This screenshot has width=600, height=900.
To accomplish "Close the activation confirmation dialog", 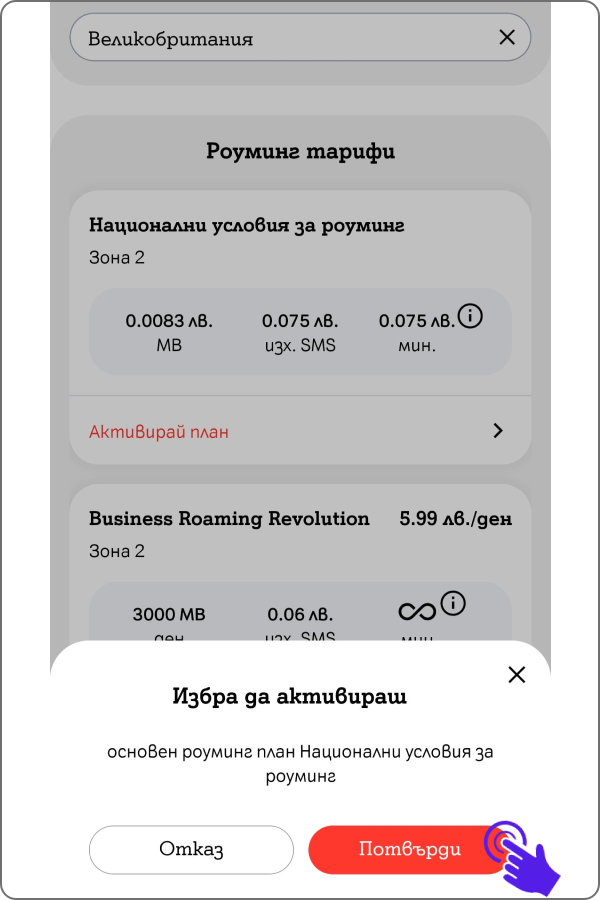I will (x=516, y=674).
